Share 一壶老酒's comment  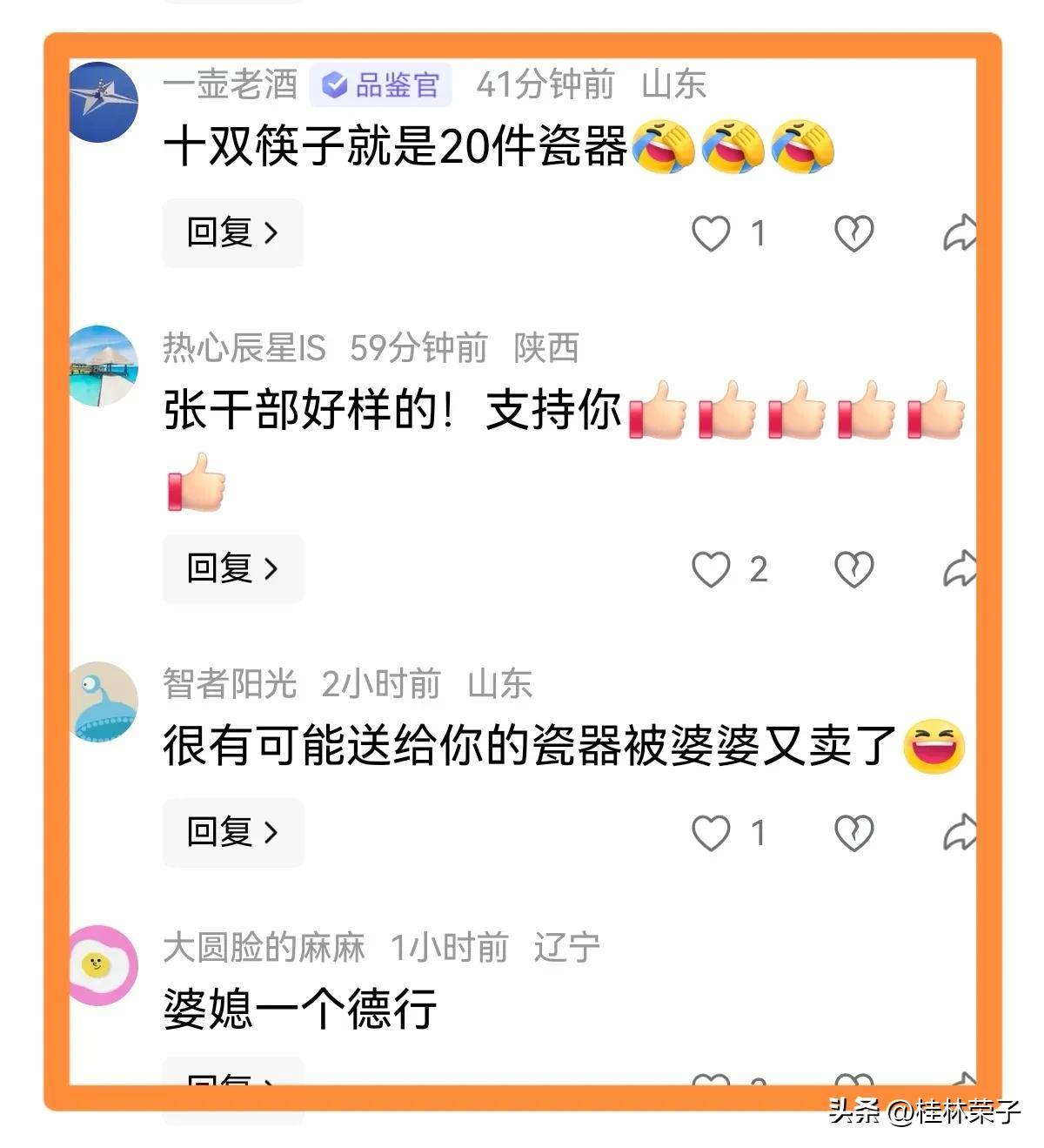[x=960, y=233]
